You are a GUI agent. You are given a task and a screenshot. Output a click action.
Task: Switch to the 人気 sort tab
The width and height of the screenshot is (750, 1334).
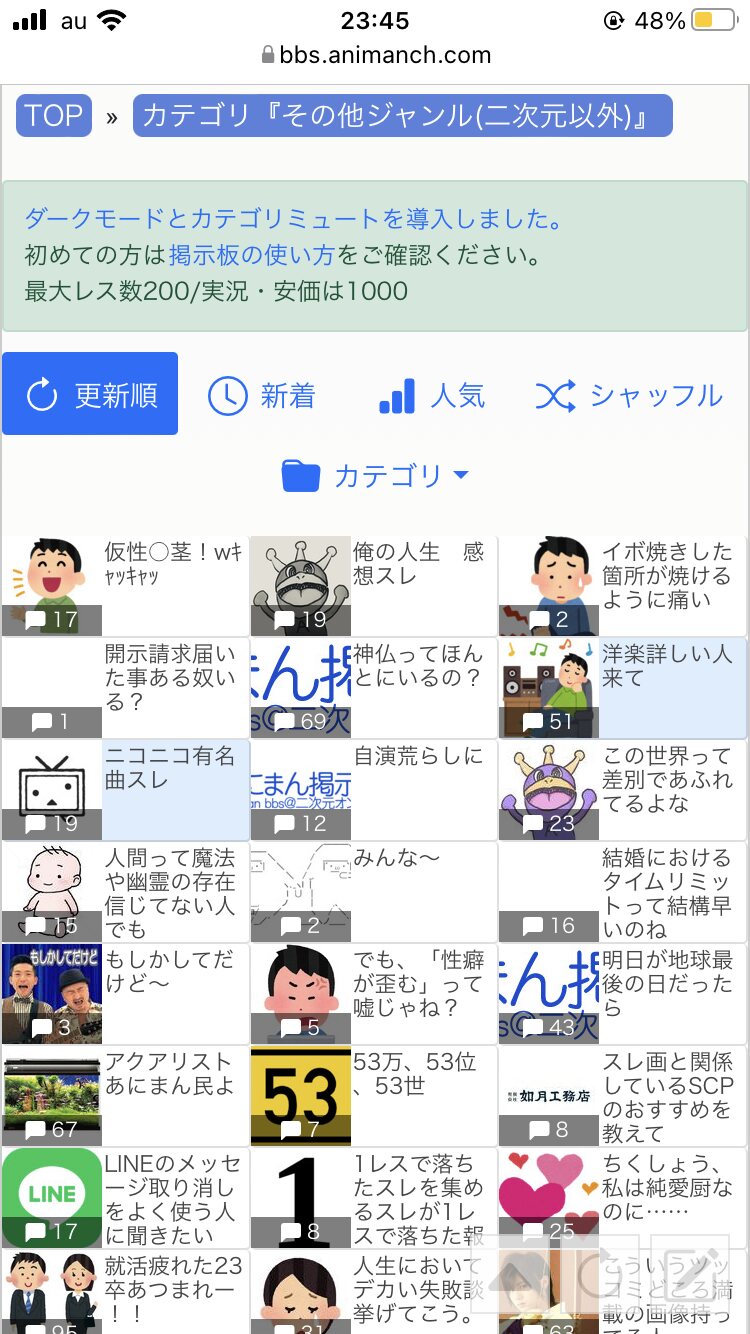click(x=432, y=396)
